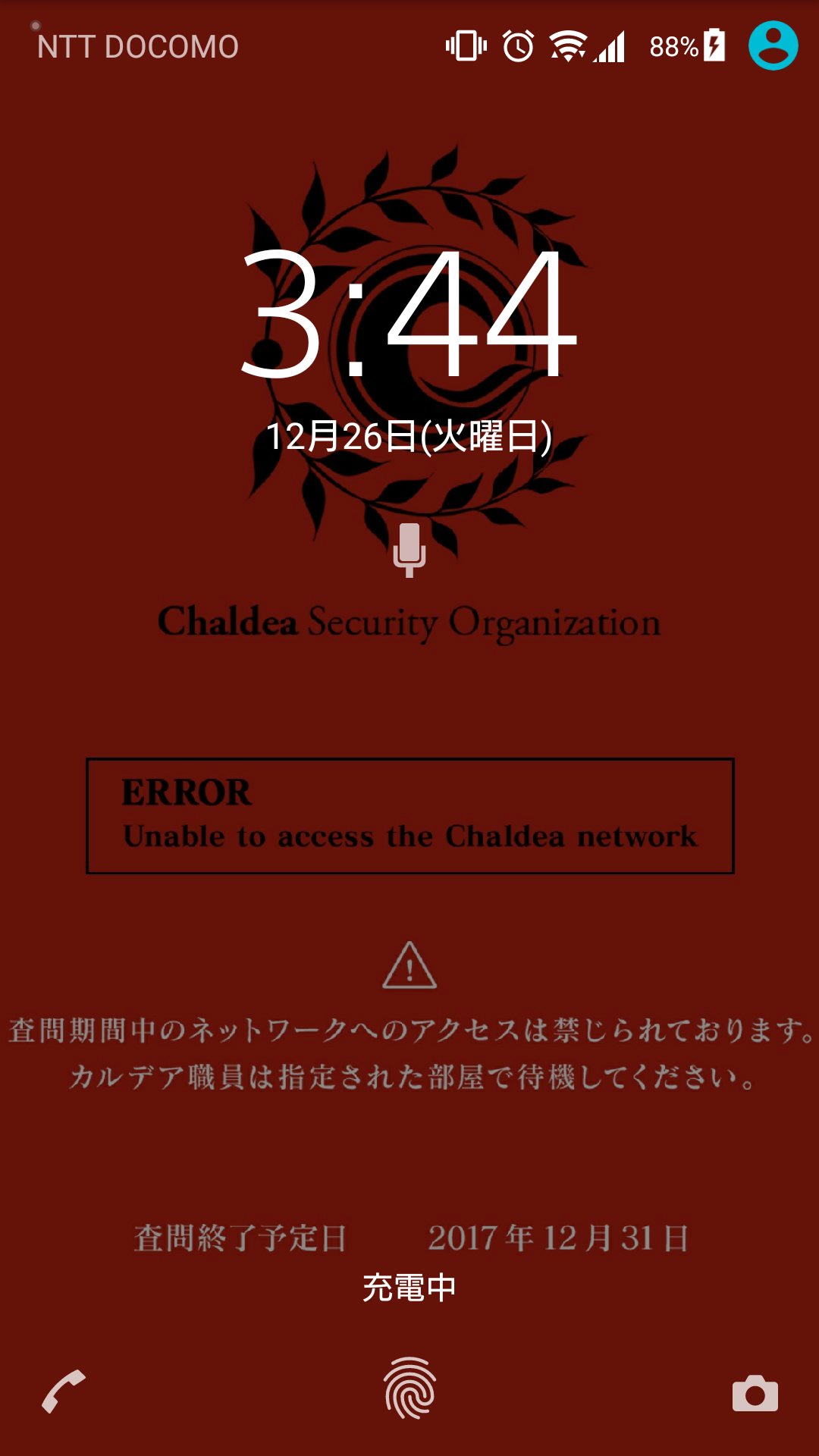Open the user profile switcher
This screenshot has height=1456, width=819.
pos(773,46)
